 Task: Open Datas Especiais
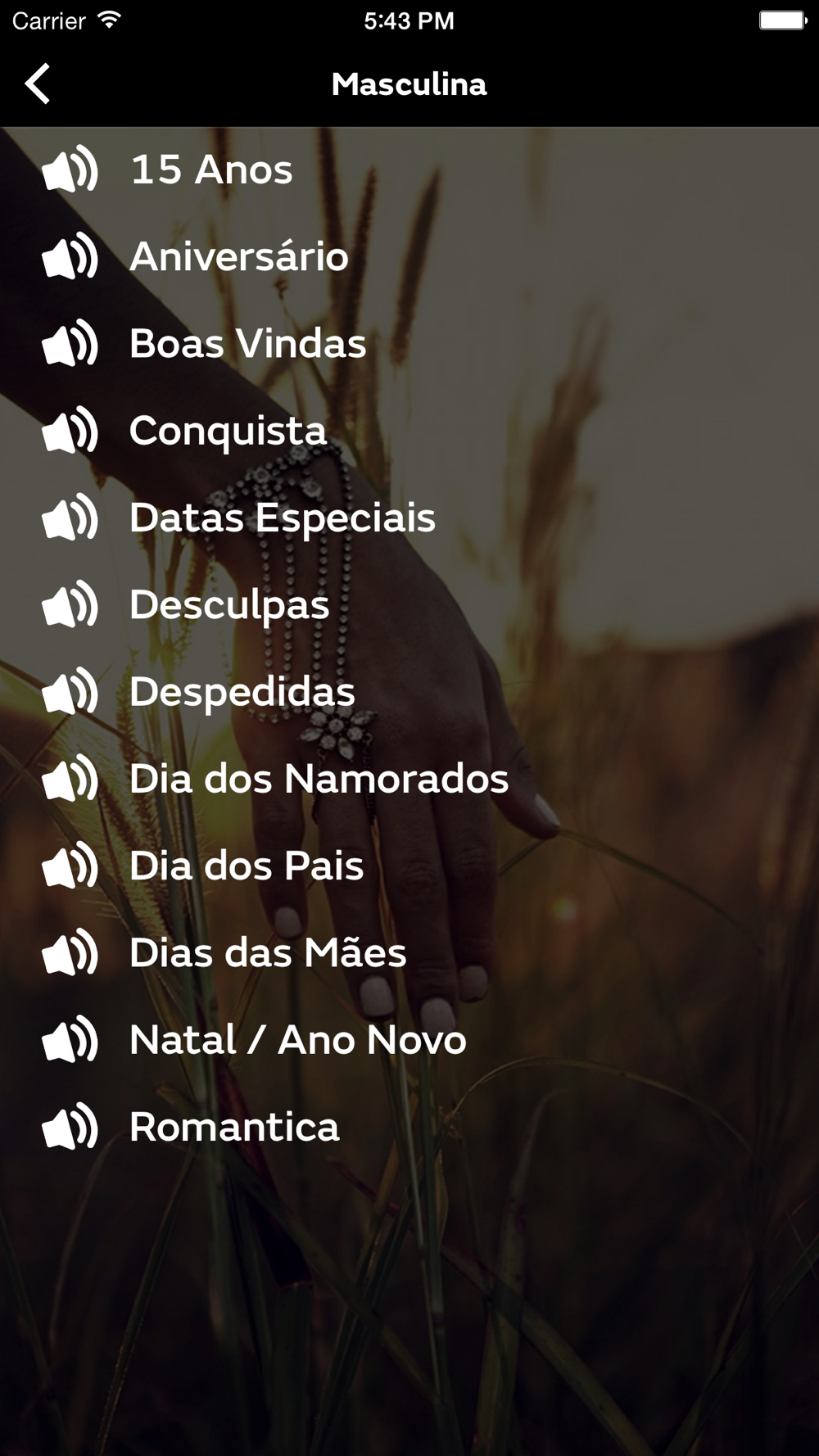[409, 518]
